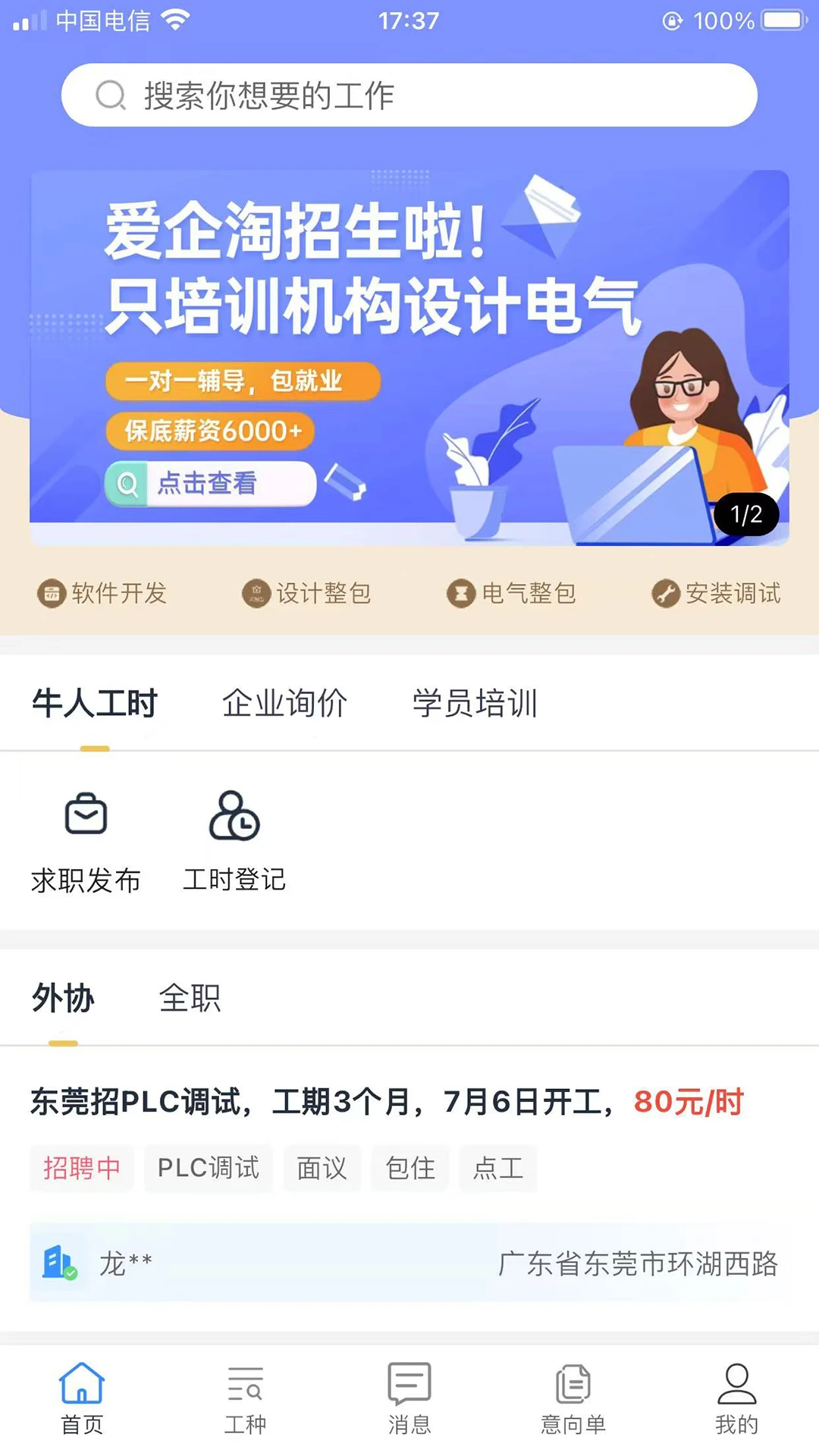The width and height of the screenshot is (819, 1456).
Task: Switch to the 牛人工时 tab
Action: click(95, 704)
